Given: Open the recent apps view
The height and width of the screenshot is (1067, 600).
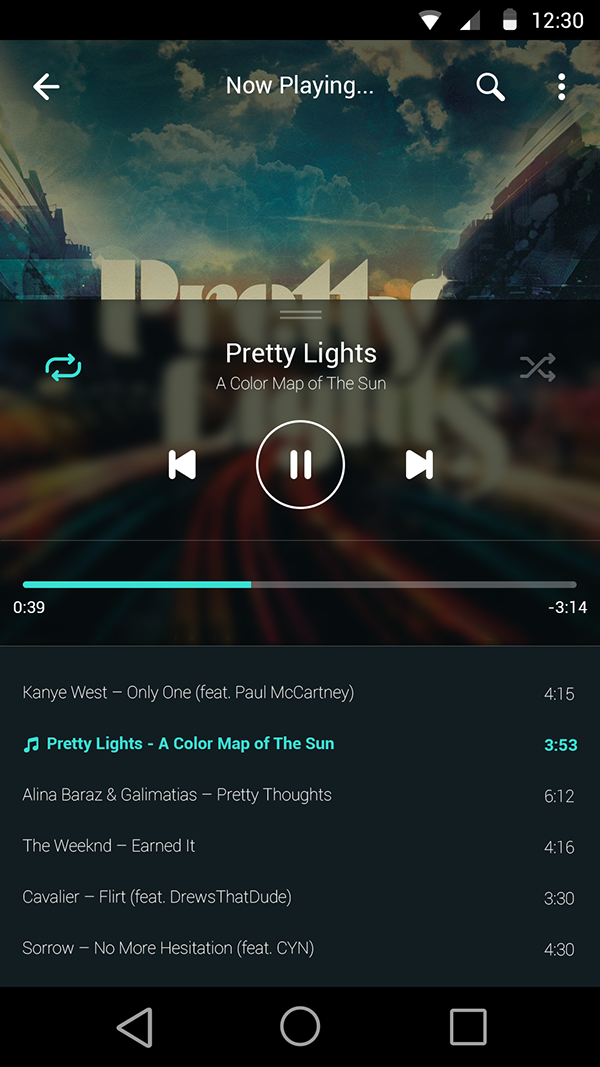Looking at the screenshot, I should coord(467,1026).
